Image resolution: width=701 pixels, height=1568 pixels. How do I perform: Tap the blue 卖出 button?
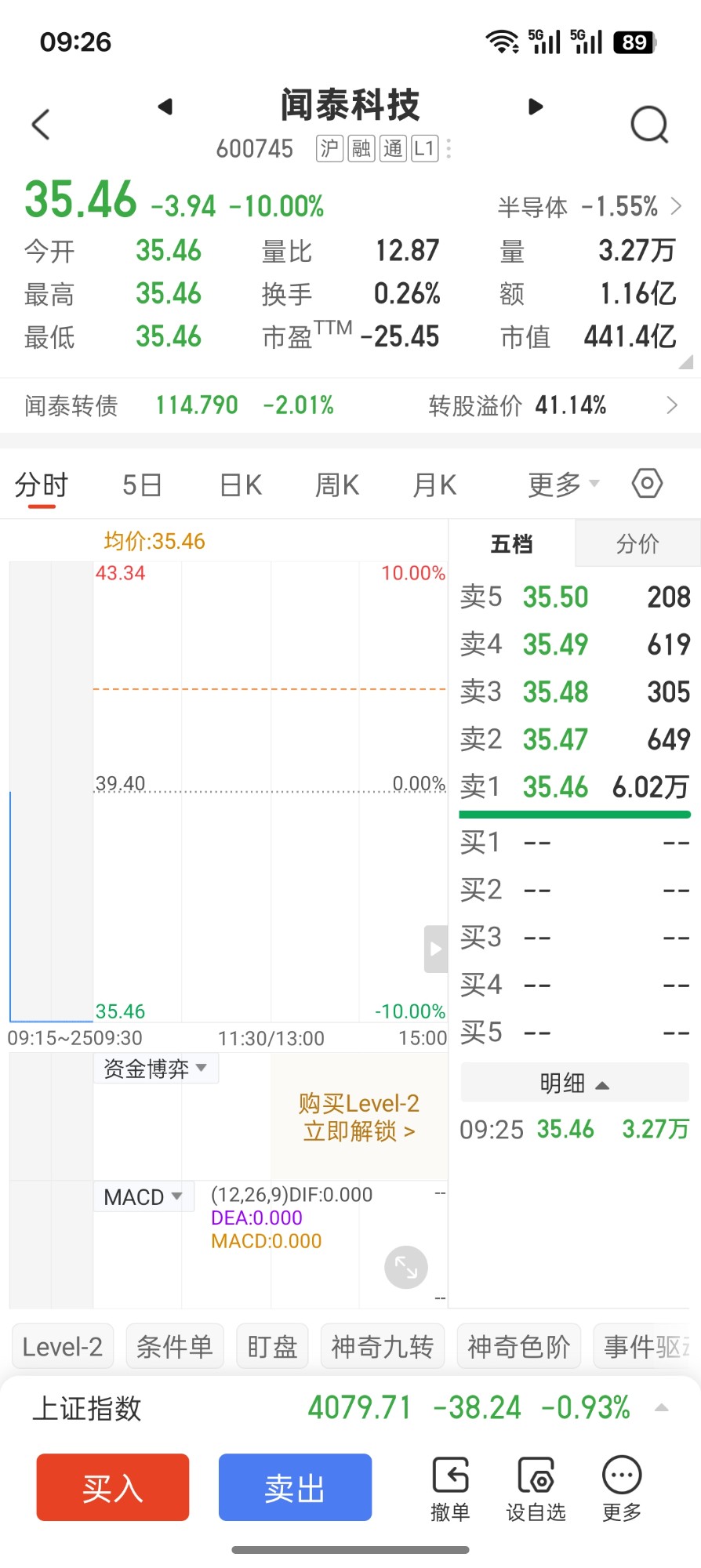(295, 1487)
